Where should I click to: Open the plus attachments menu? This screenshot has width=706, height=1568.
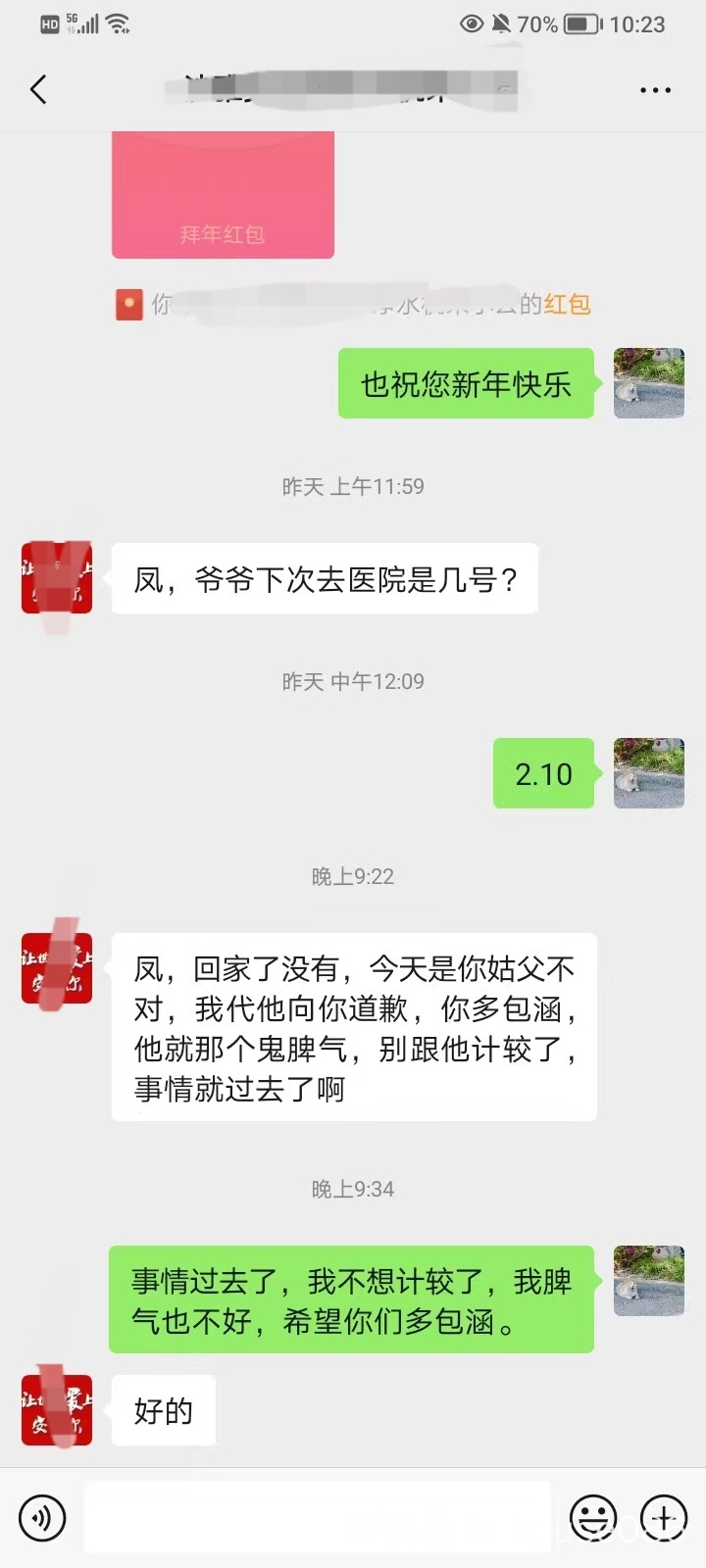[664, 1518]
